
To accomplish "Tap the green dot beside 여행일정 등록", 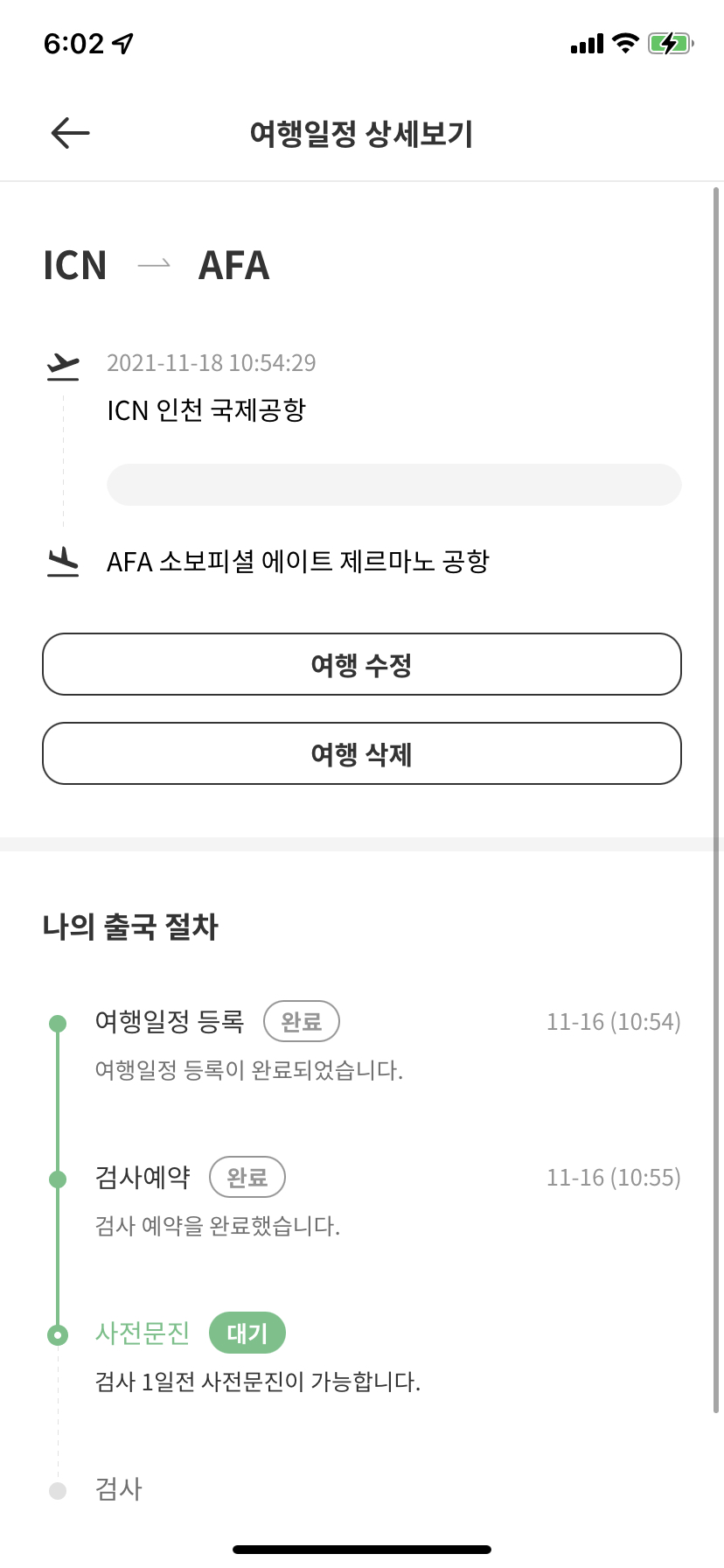I will click(58, 1021).
